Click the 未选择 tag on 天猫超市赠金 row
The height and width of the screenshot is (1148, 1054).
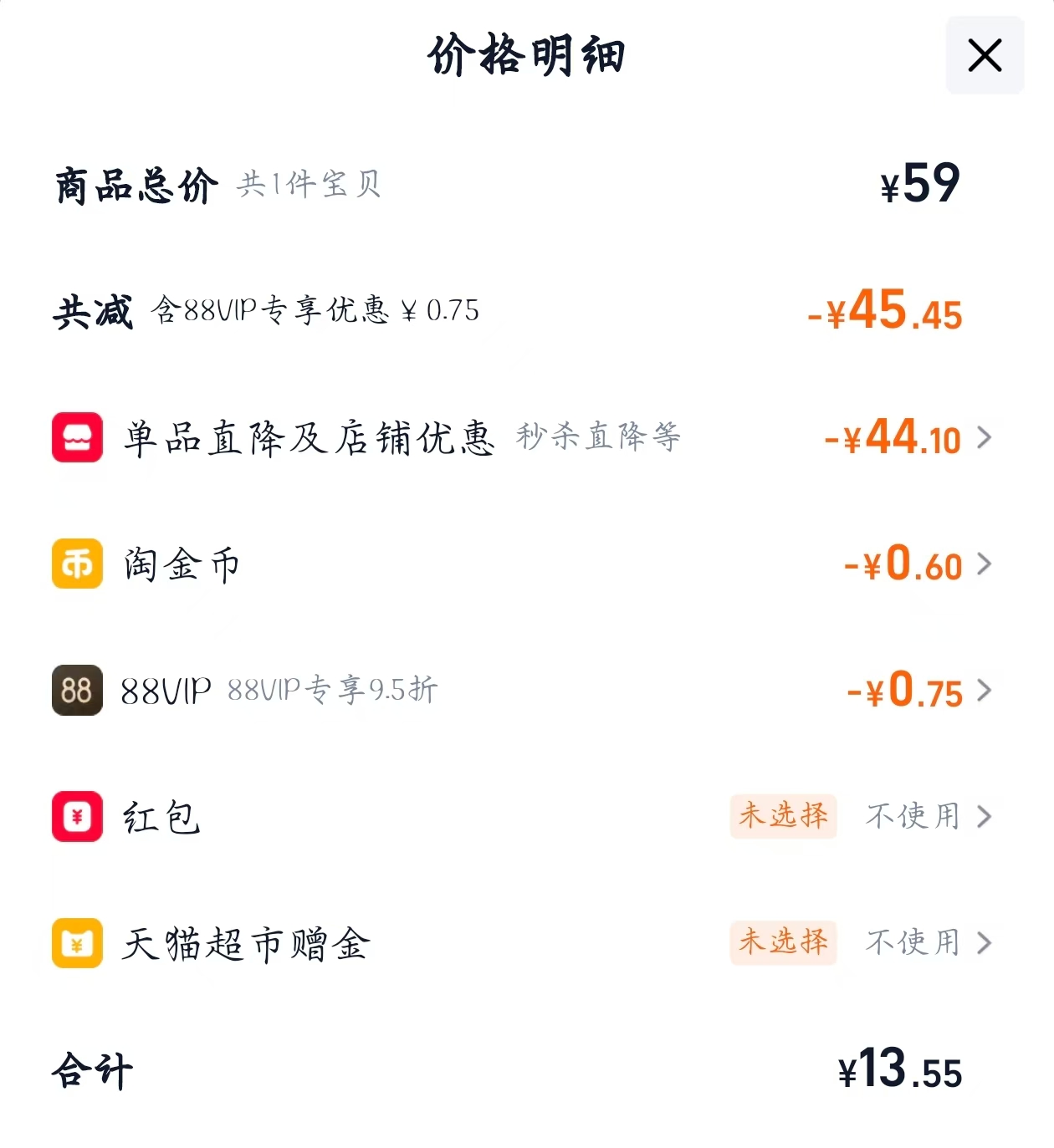click(783, 944)
